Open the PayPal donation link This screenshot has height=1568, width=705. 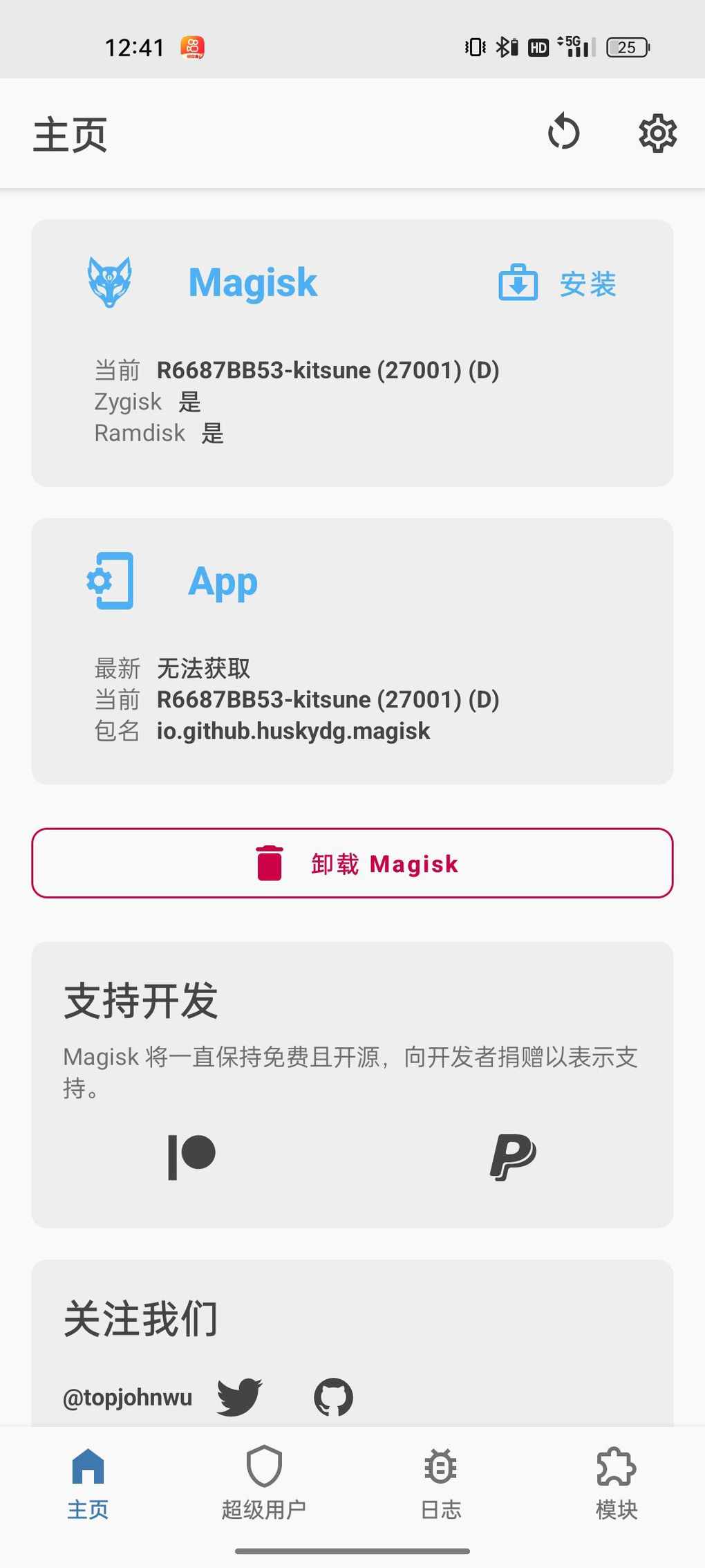pos(513,1156)
